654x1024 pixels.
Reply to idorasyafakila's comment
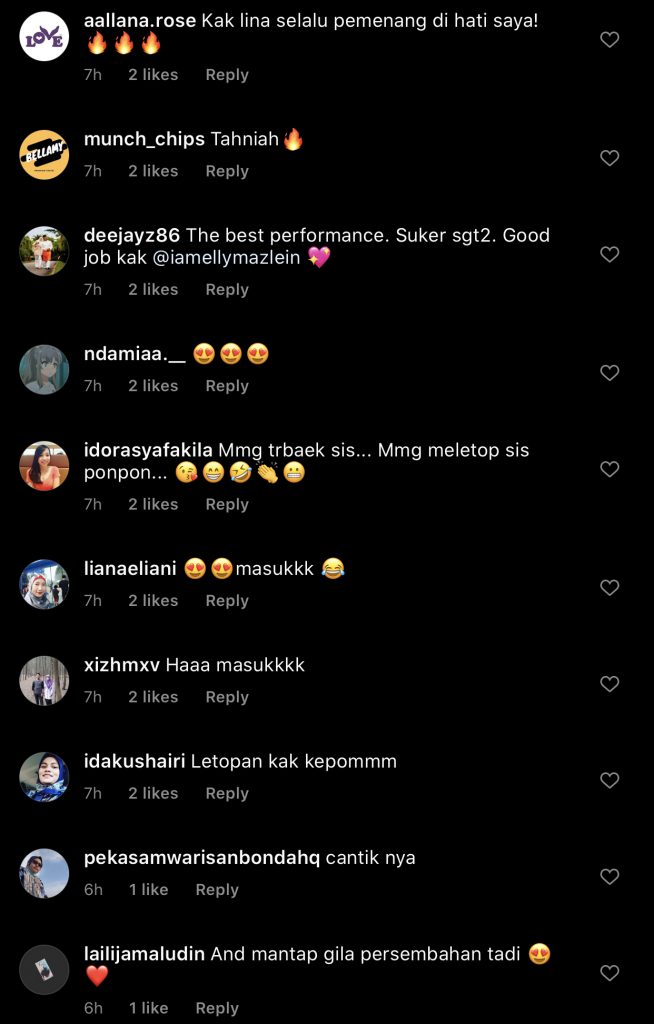click(227, 505)
